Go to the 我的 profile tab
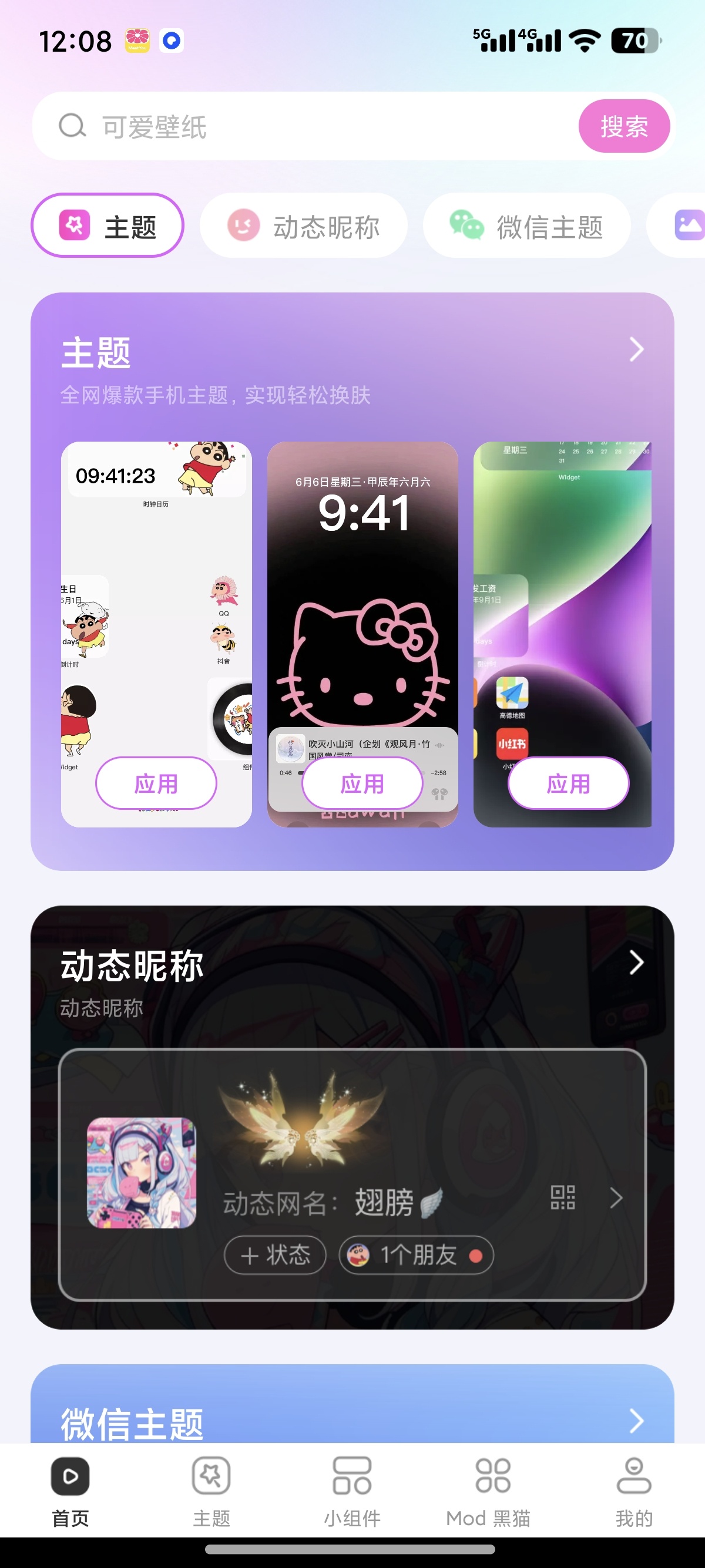Screen dimensions: 705x1568 634,1491
